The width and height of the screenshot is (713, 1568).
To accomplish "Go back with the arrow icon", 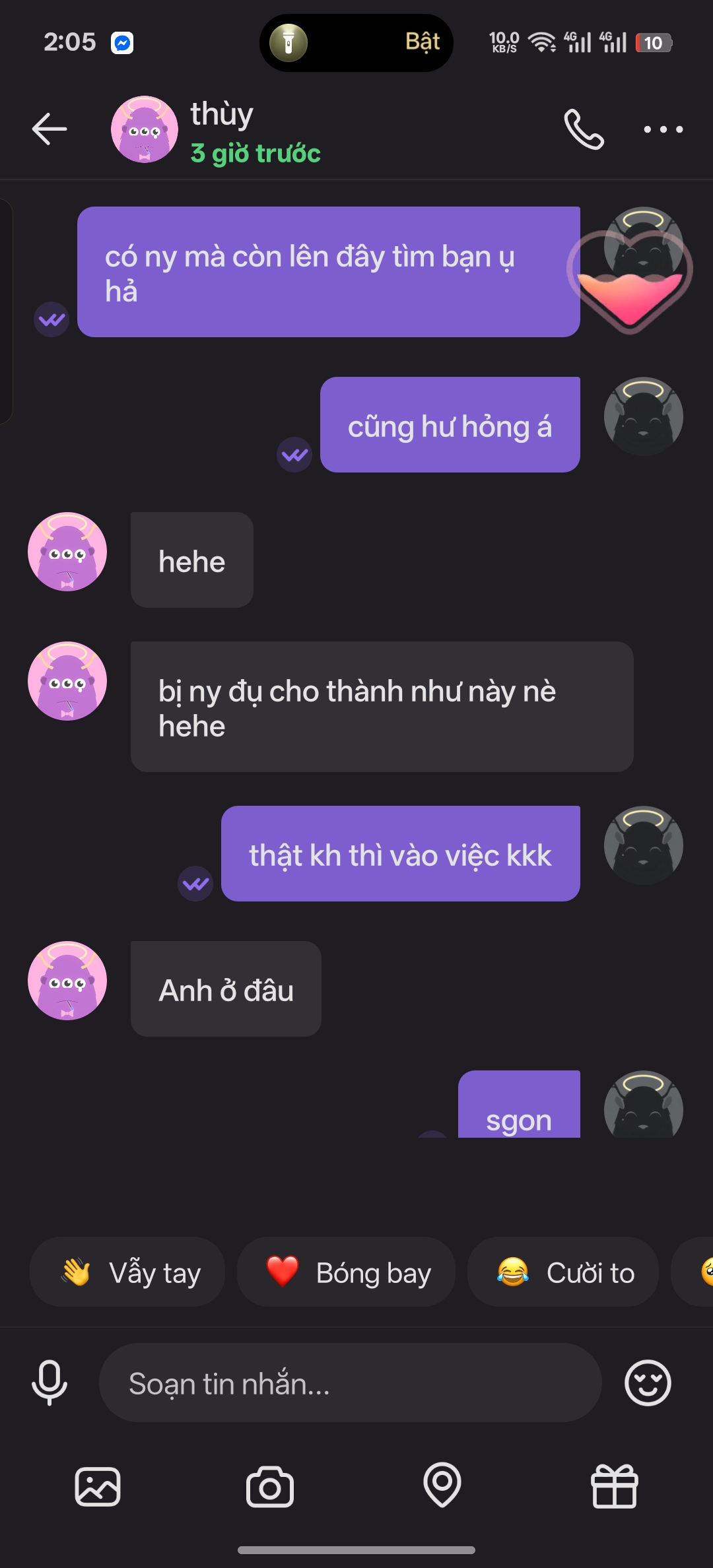I will [x=50, y=129].
